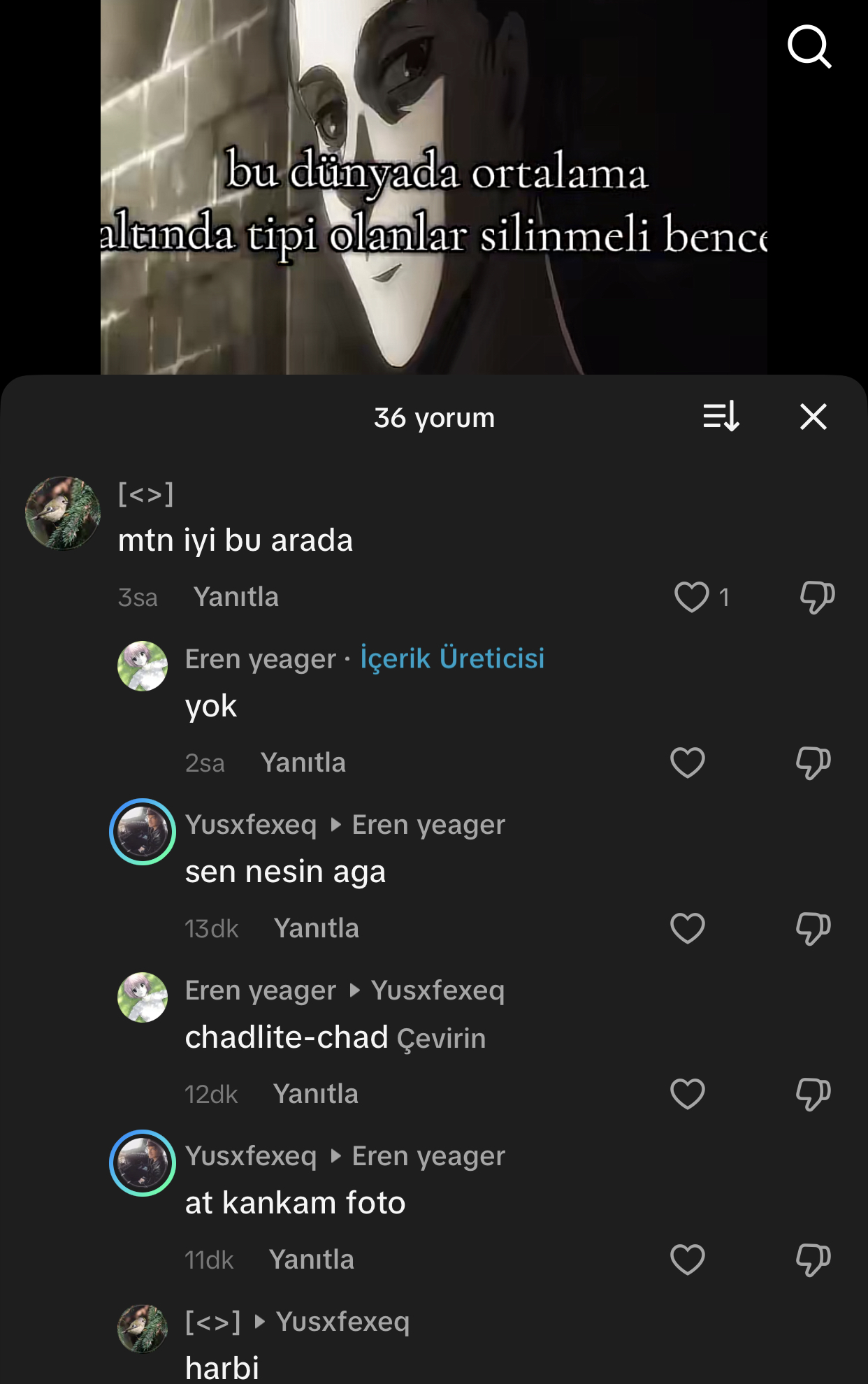Dislike the 'sen nesin aga' comment

coord(813,928)
